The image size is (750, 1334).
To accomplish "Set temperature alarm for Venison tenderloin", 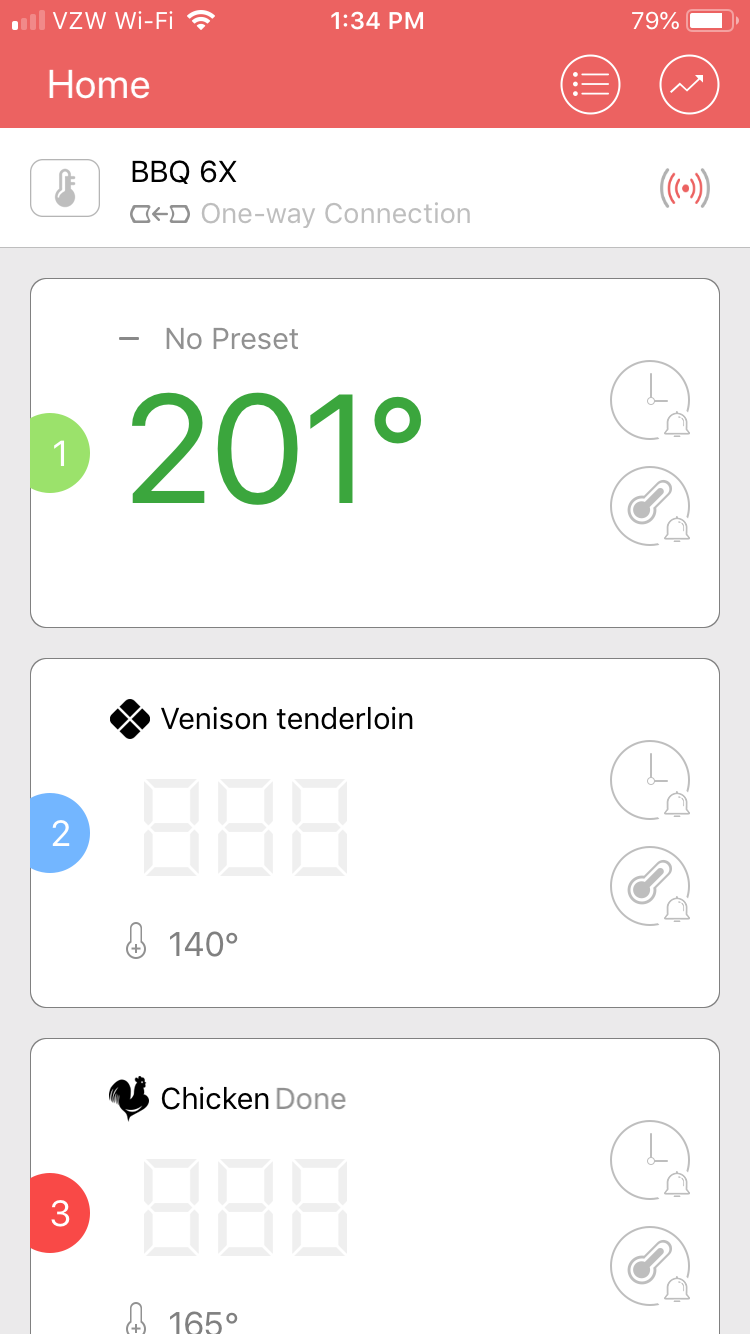I will [651, 886].
